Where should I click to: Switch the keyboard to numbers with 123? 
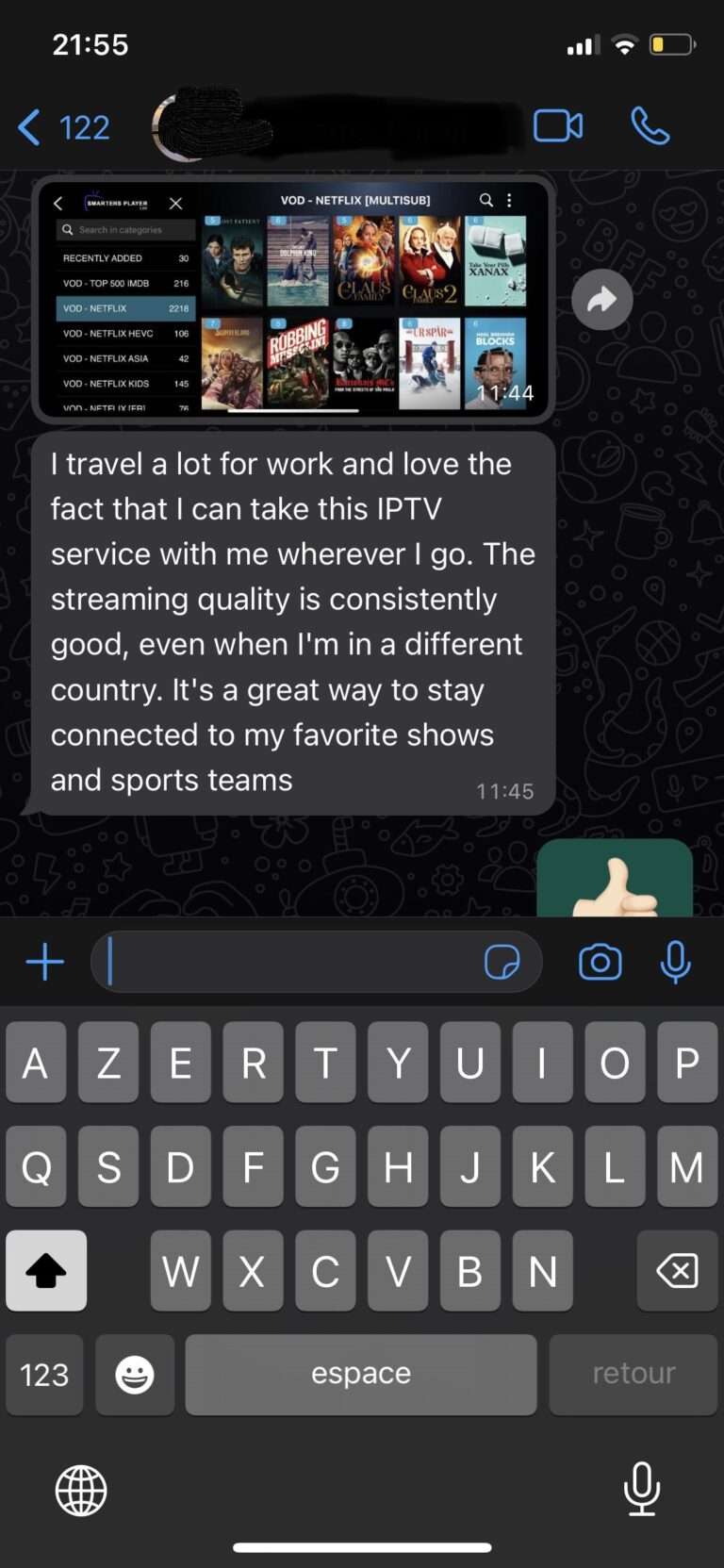click(44, 1375)
